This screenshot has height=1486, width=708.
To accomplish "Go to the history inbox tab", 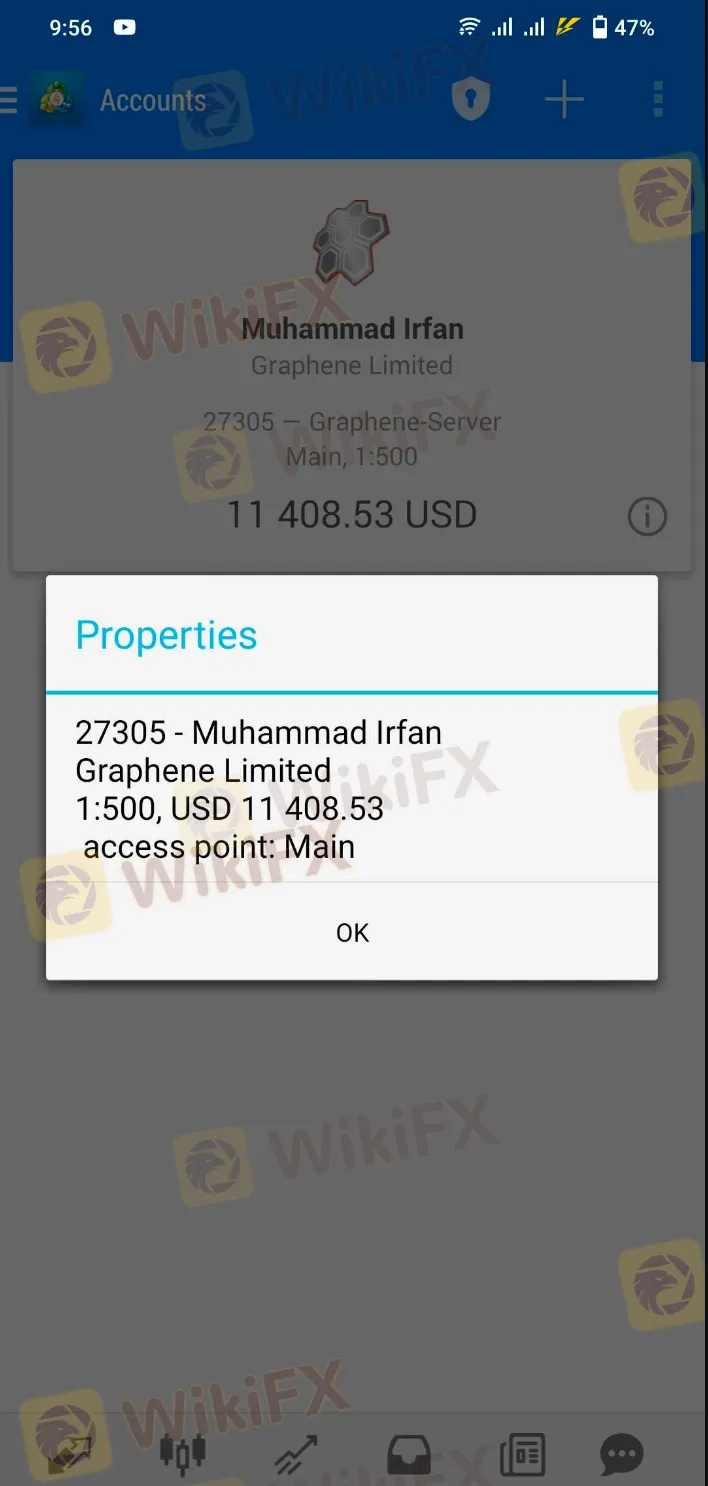I will (x=409, y=1453).
